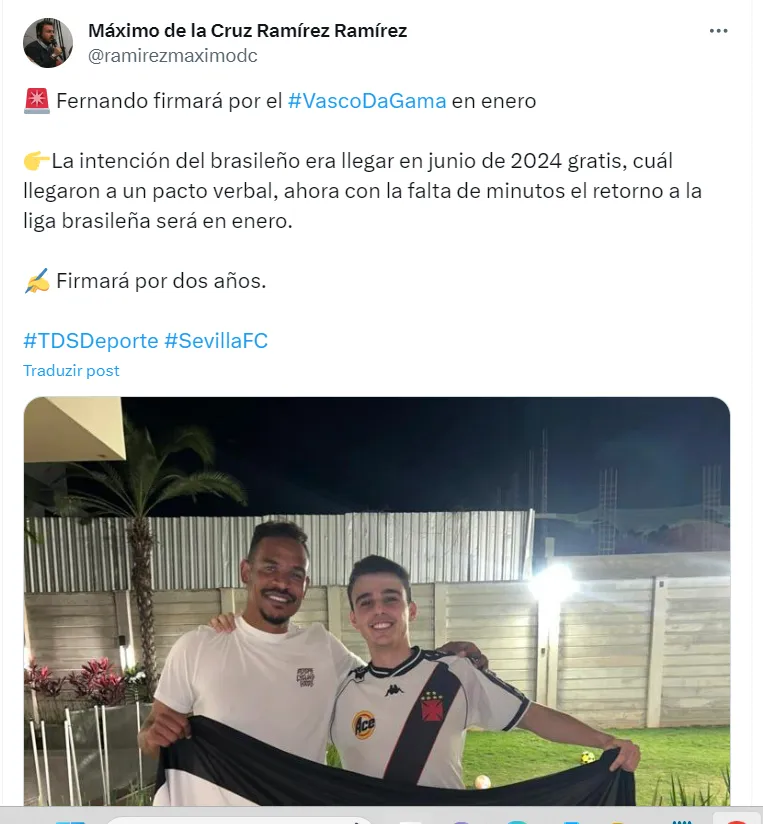
Task: Tap Traduzir post to translate
Action: [x=72, y=370]
